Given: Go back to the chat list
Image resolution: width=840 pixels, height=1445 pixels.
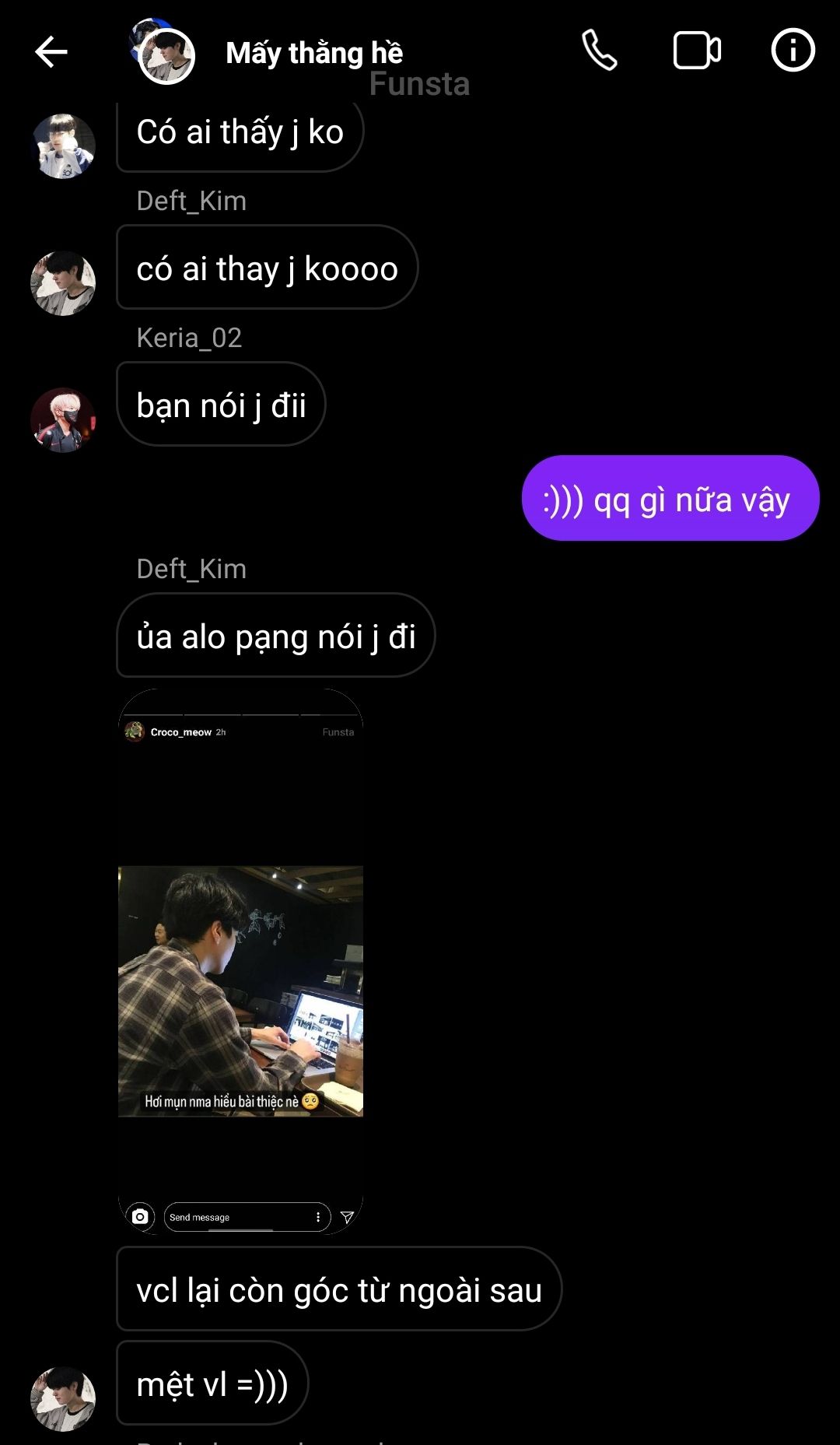Looking at the screenshot, I should coord(51,52).
